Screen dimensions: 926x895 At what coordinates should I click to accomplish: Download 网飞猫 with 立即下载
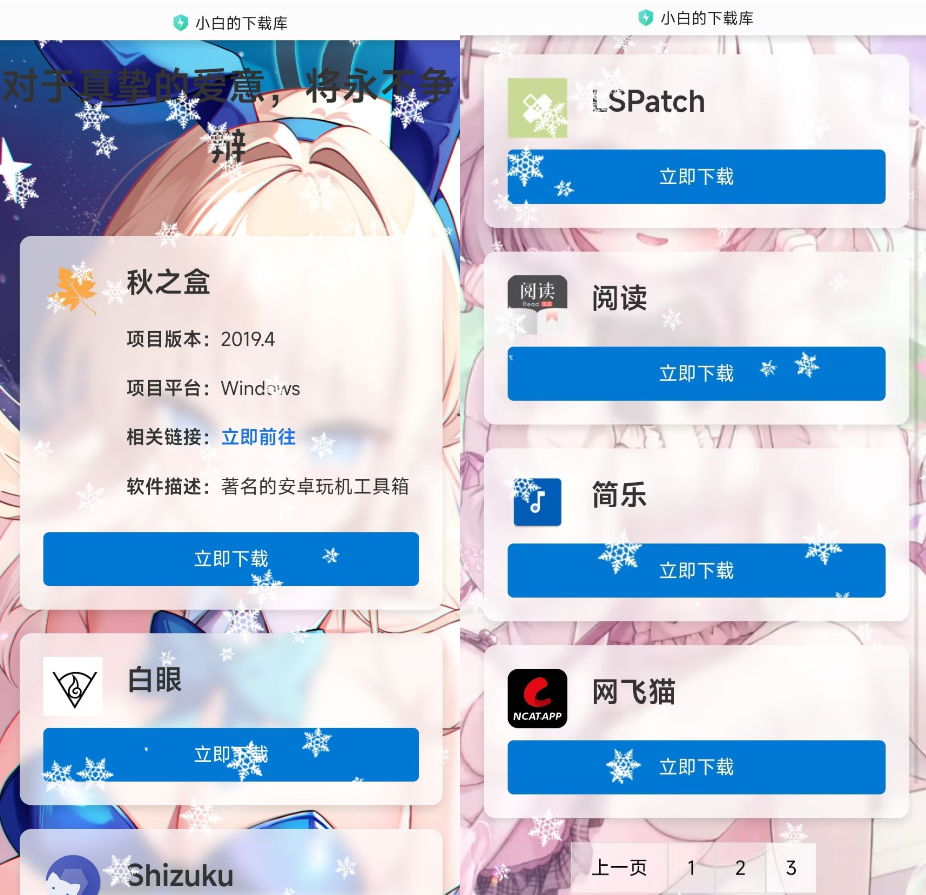696,767
